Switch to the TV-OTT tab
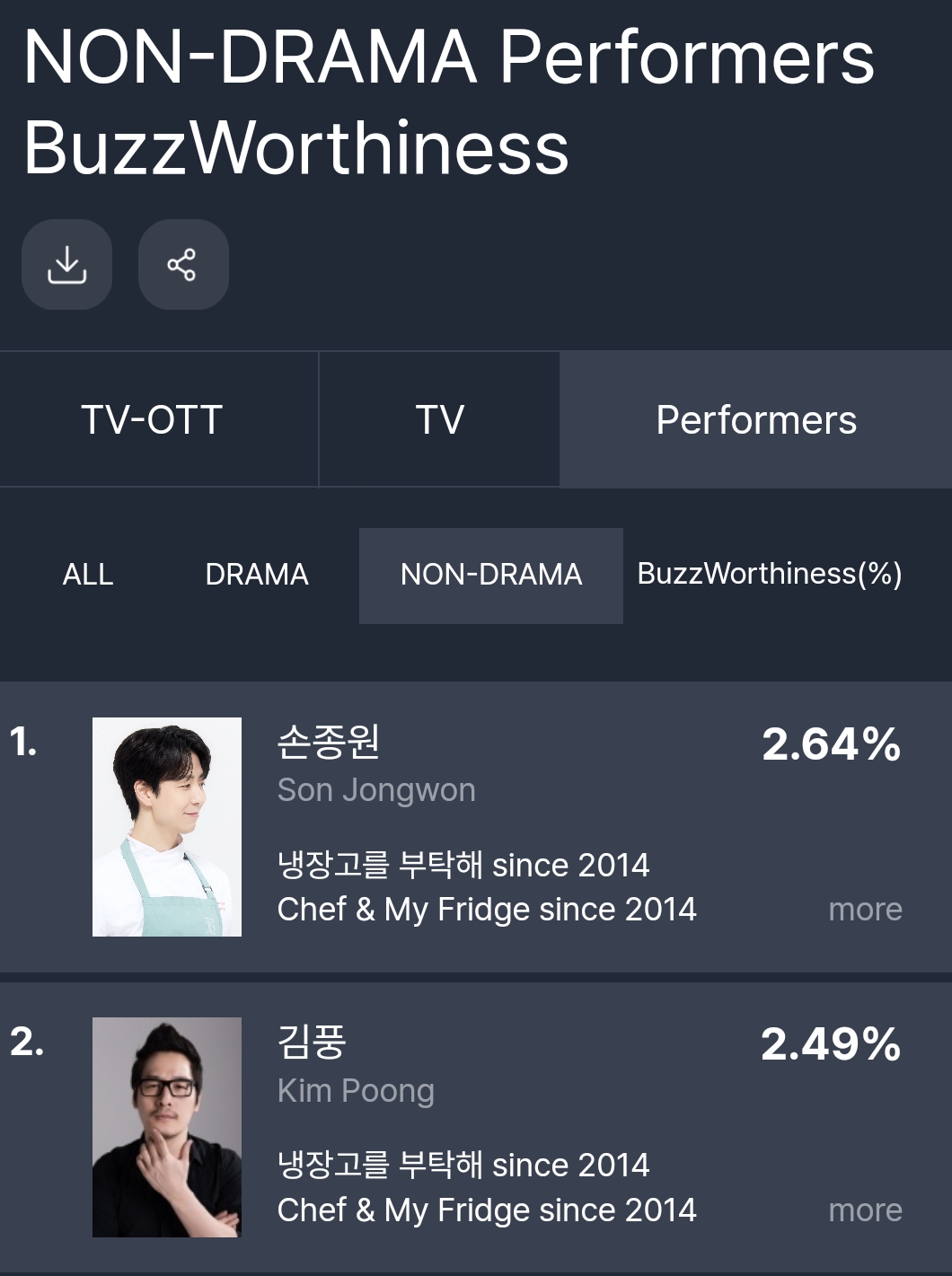This screenshot has width=952, height=1276. click(152, 419)
